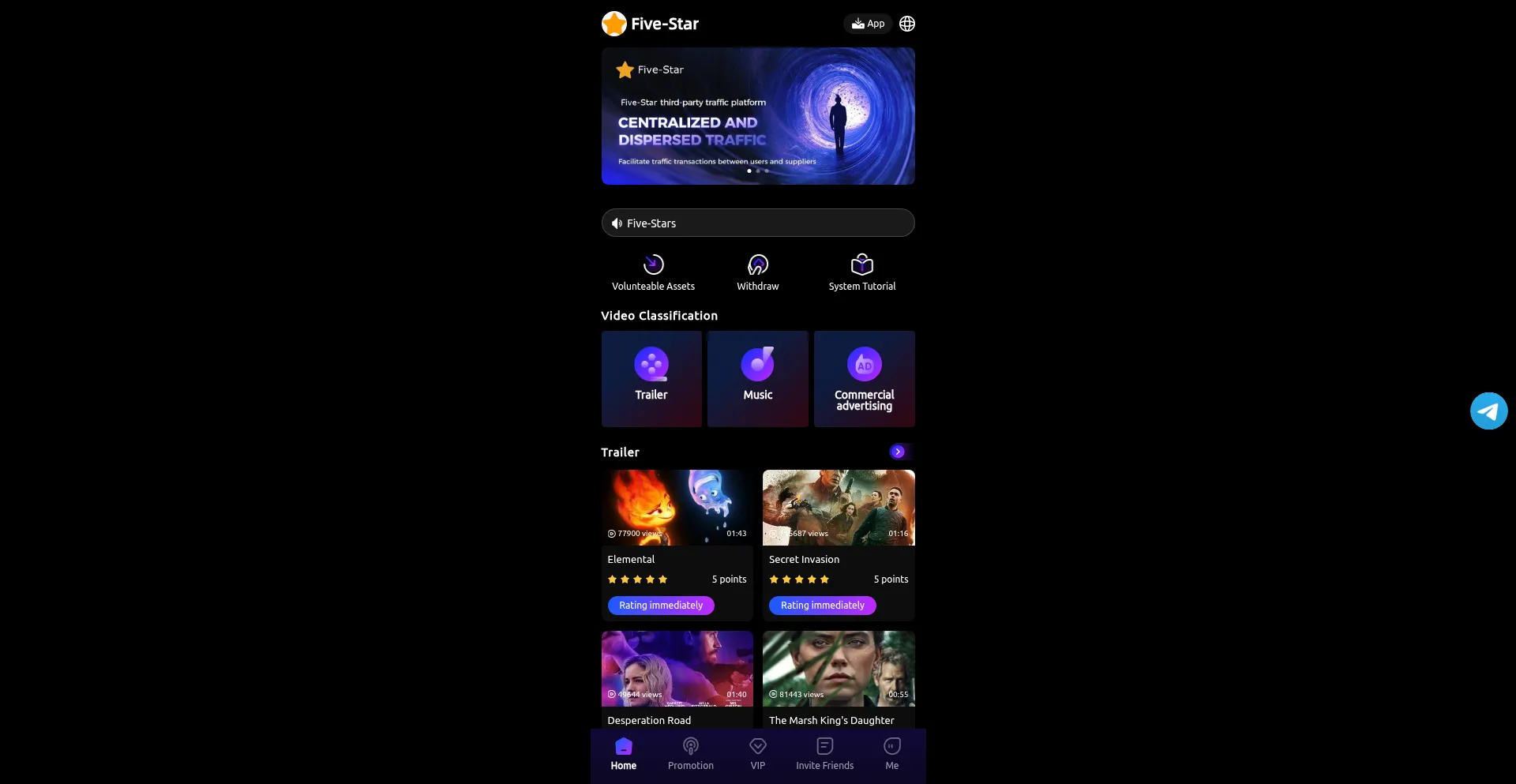Open the language globe icon
1516x784 pixels.
(907, 24)
